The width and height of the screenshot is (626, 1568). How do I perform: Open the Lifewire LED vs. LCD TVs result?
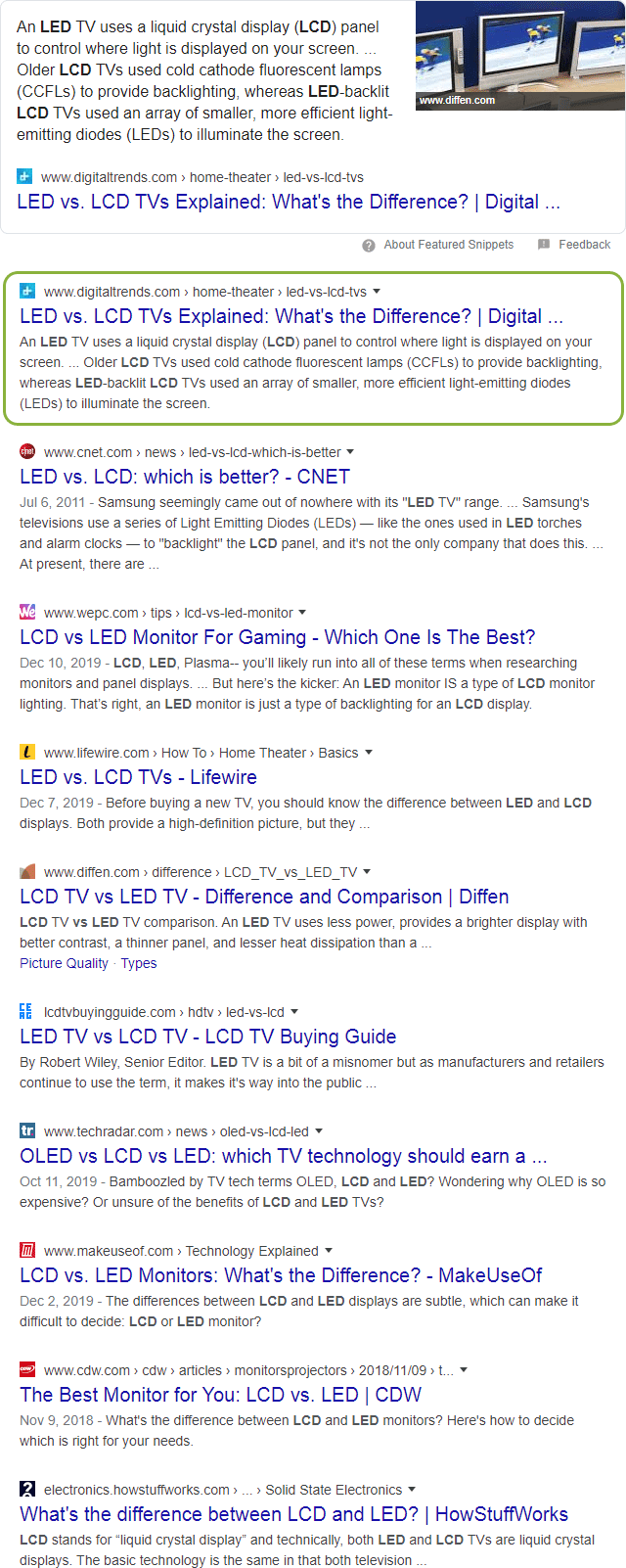[x=138, y=778]
